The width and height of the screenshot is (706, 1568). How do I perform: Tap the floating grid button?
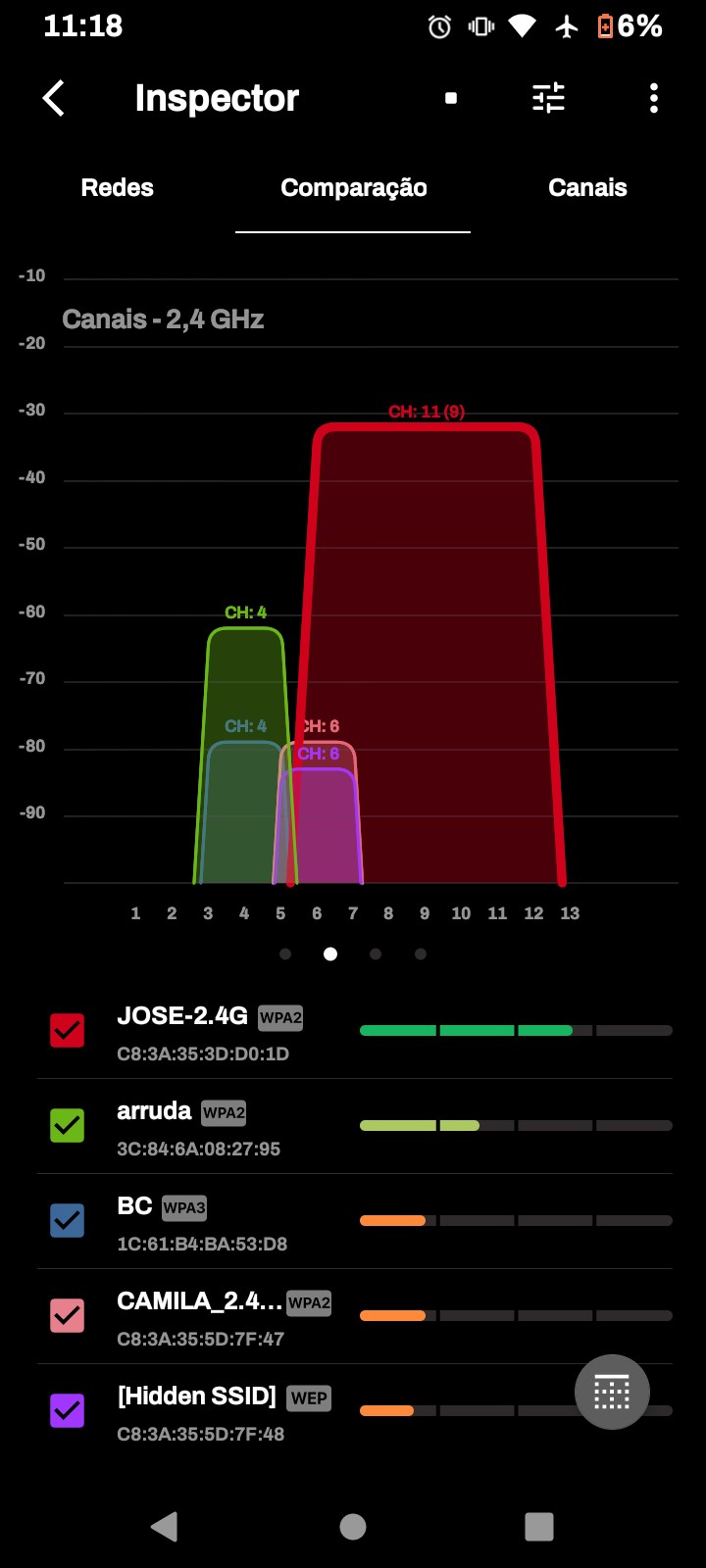[x=612, y=1392]
